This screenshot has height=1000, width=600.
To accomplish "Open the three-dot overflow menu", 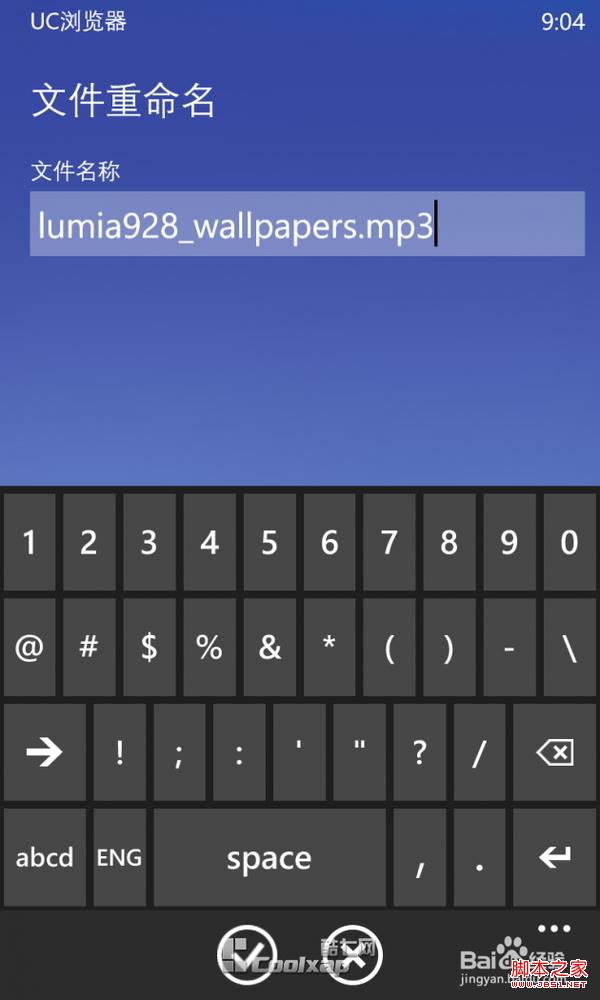I will (x=553, y=928).
